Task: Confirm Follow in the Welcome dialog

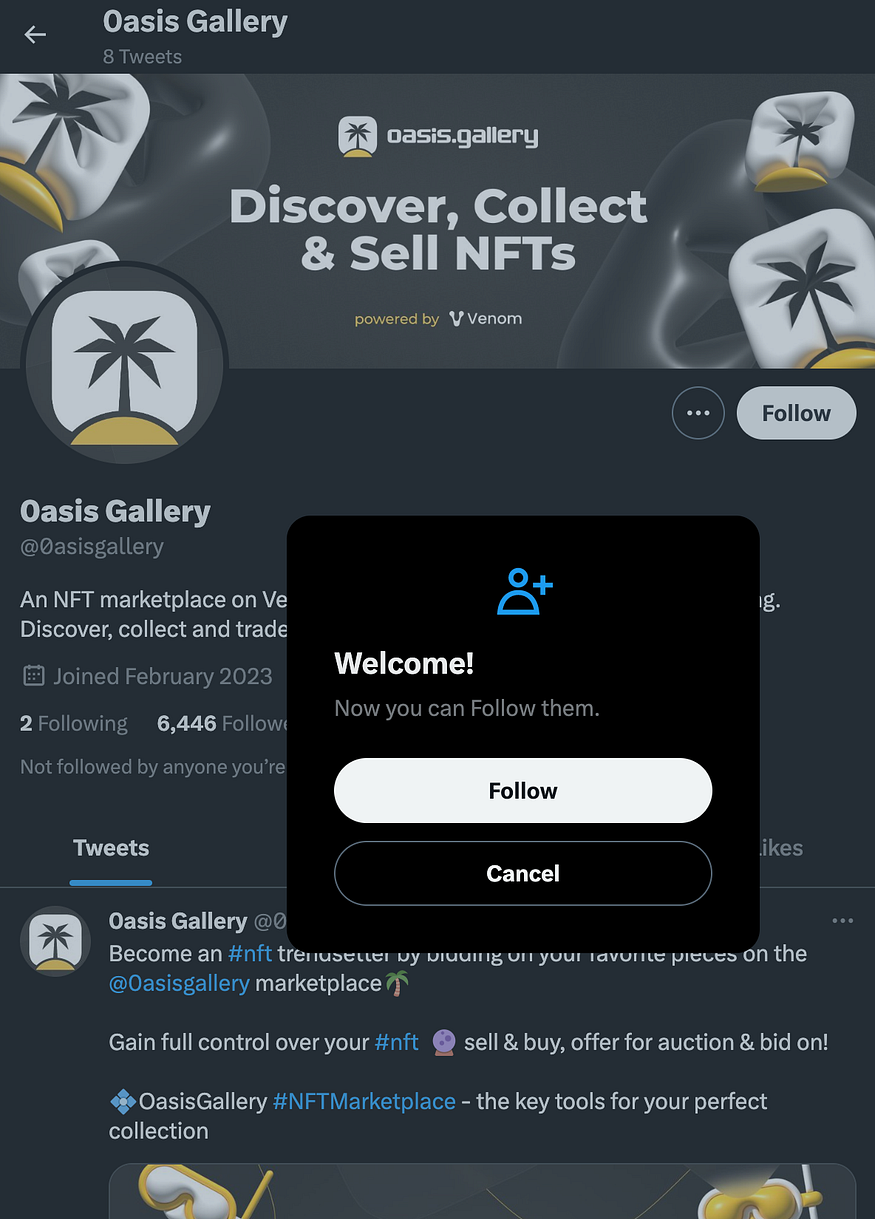Action: 522,791
